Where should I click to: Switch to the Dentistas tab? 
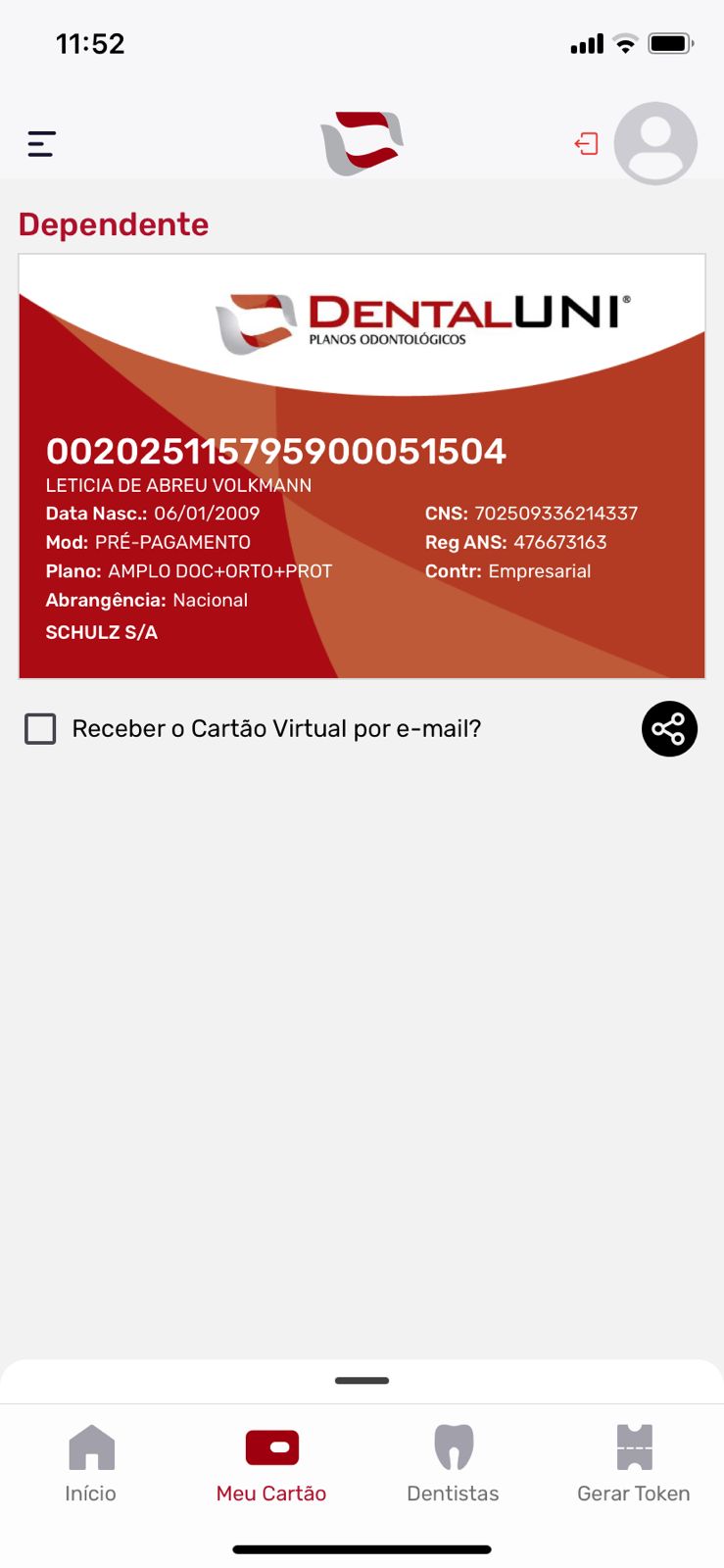tap(453, 1463)
